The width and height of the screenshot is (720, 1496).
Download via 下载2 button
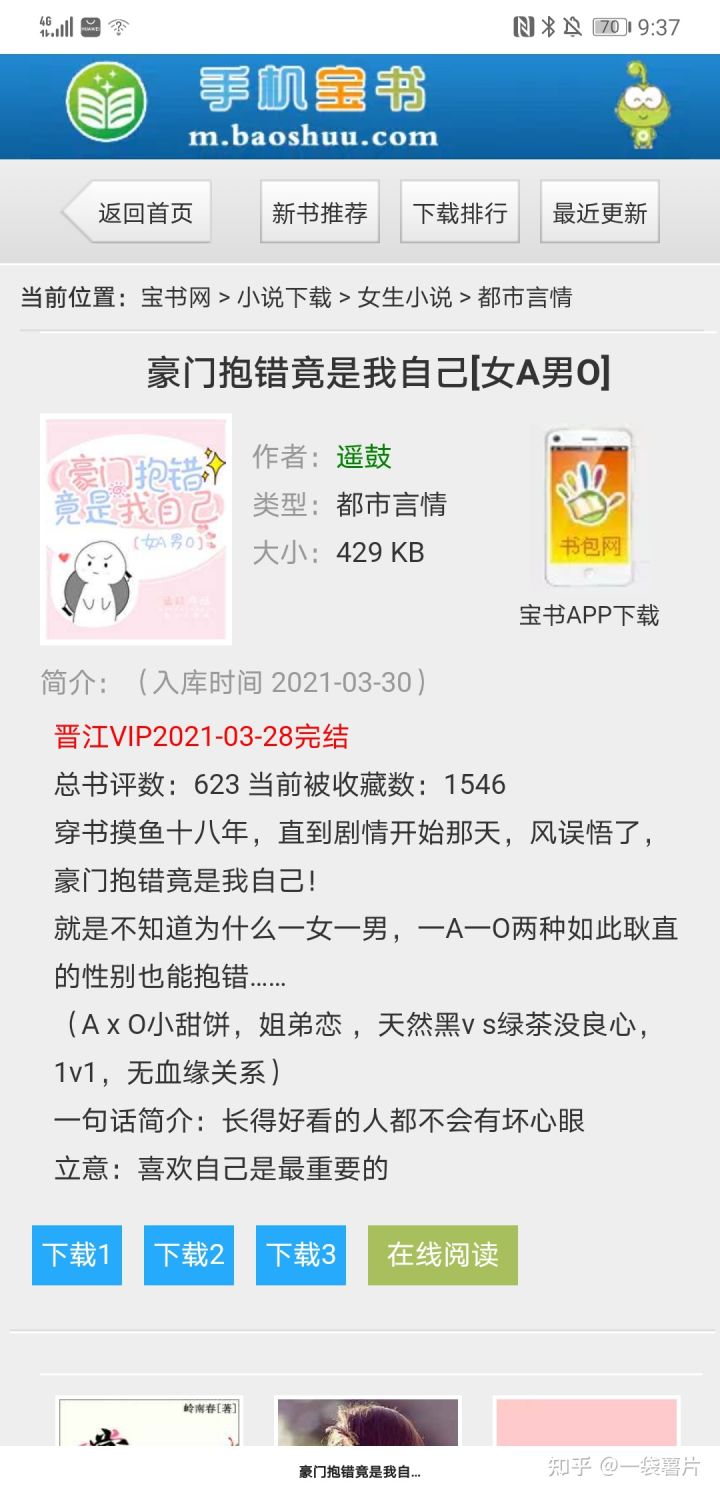coord(189,1255)
